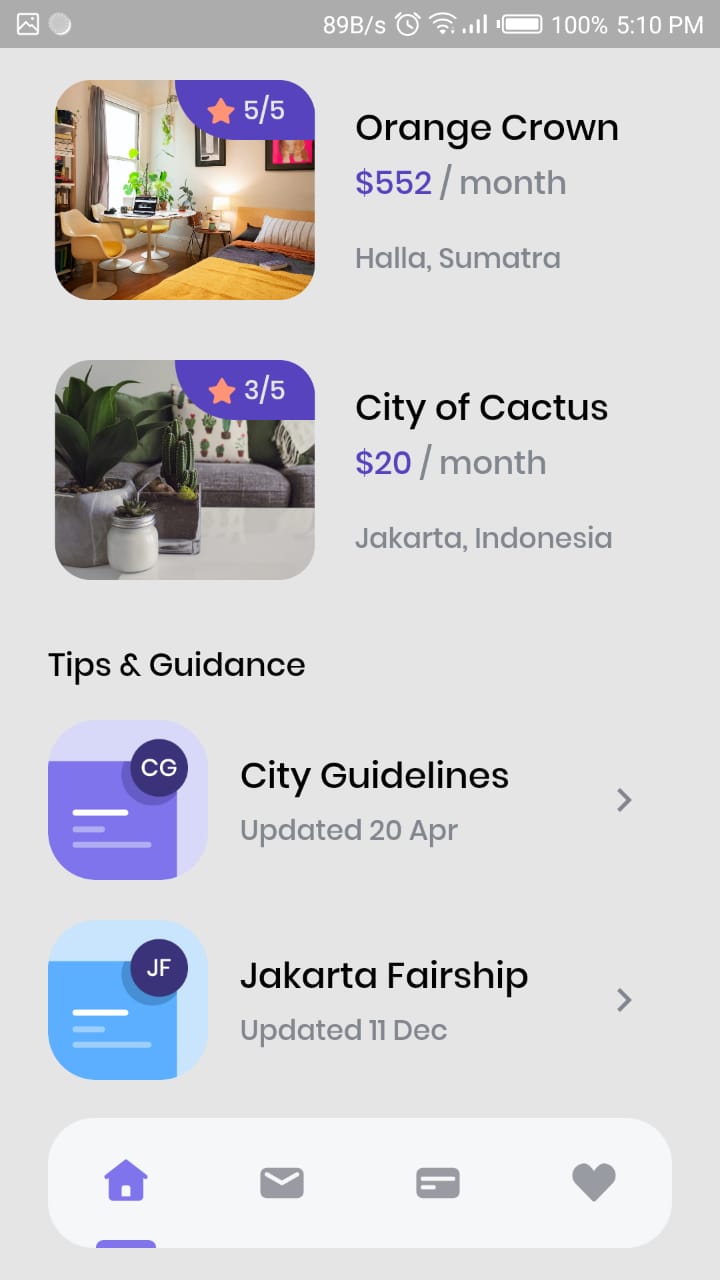Viewport: 720px width, 1280px height.
Task: Click the CG avatar on City Guidelines
Action: tap(158, 768)
